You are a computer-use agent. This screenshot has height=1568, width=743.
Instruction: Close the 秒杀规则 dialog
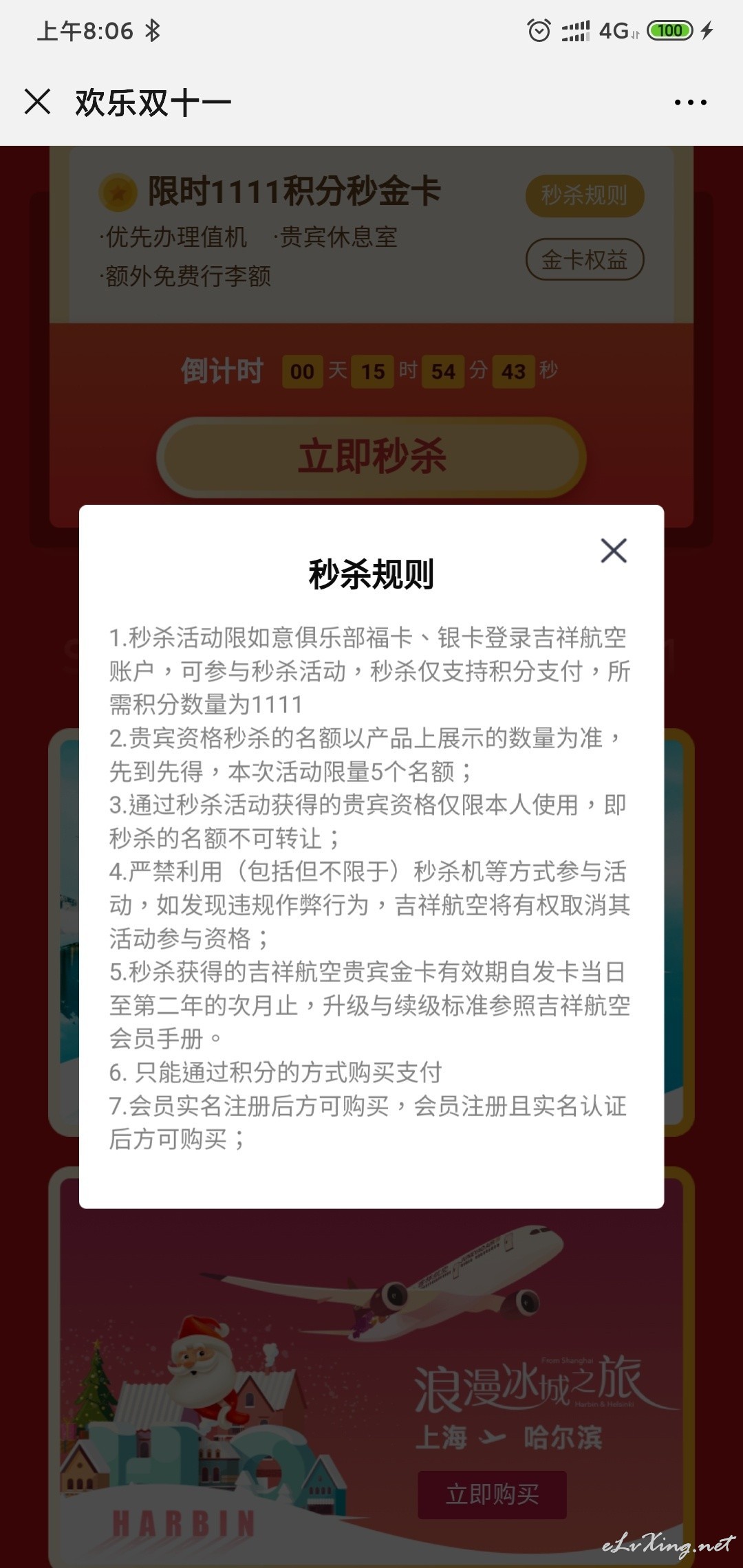pos(614,550)
